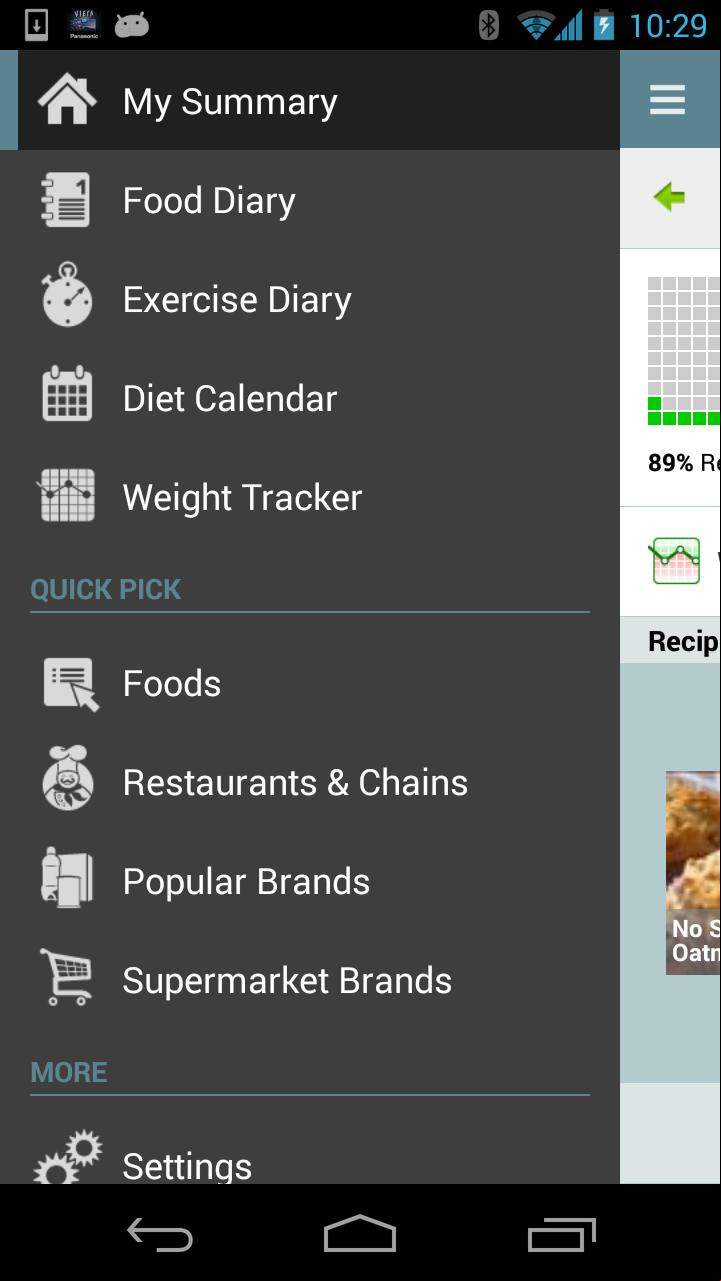Open the Food Diary

click(x=319, y=200)
